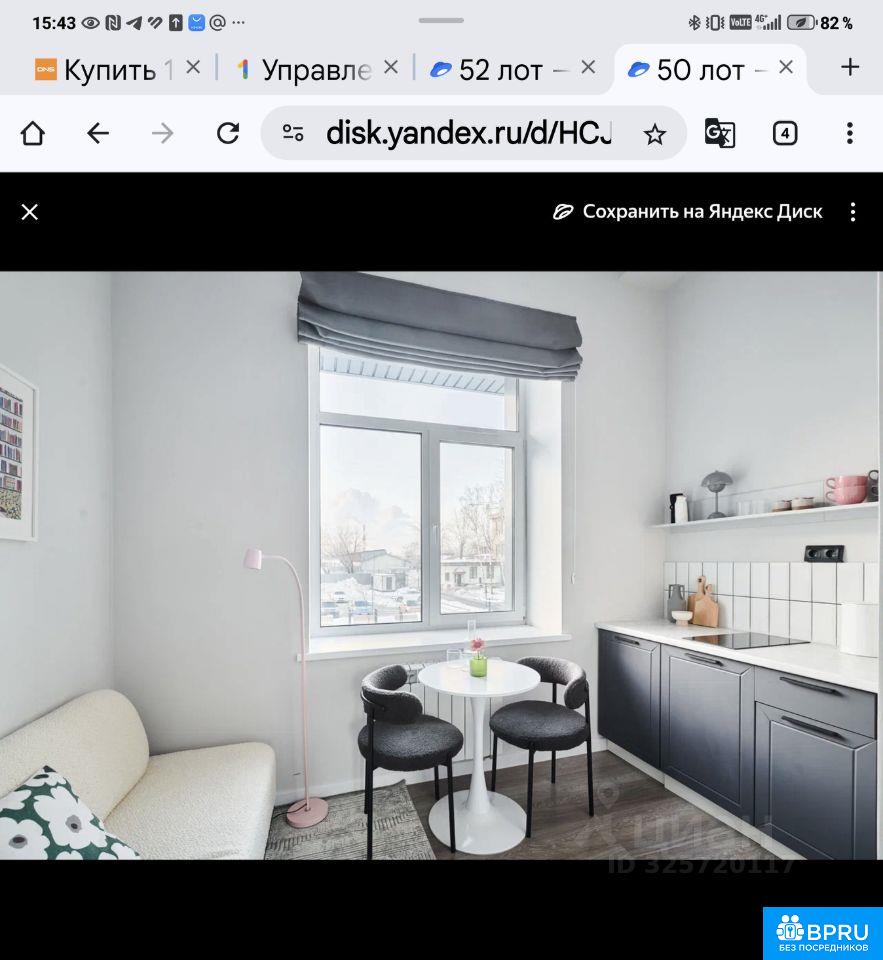883x960 pixels.
Task: View site information for disk.yandex.ru
Action: click(293, 133)
